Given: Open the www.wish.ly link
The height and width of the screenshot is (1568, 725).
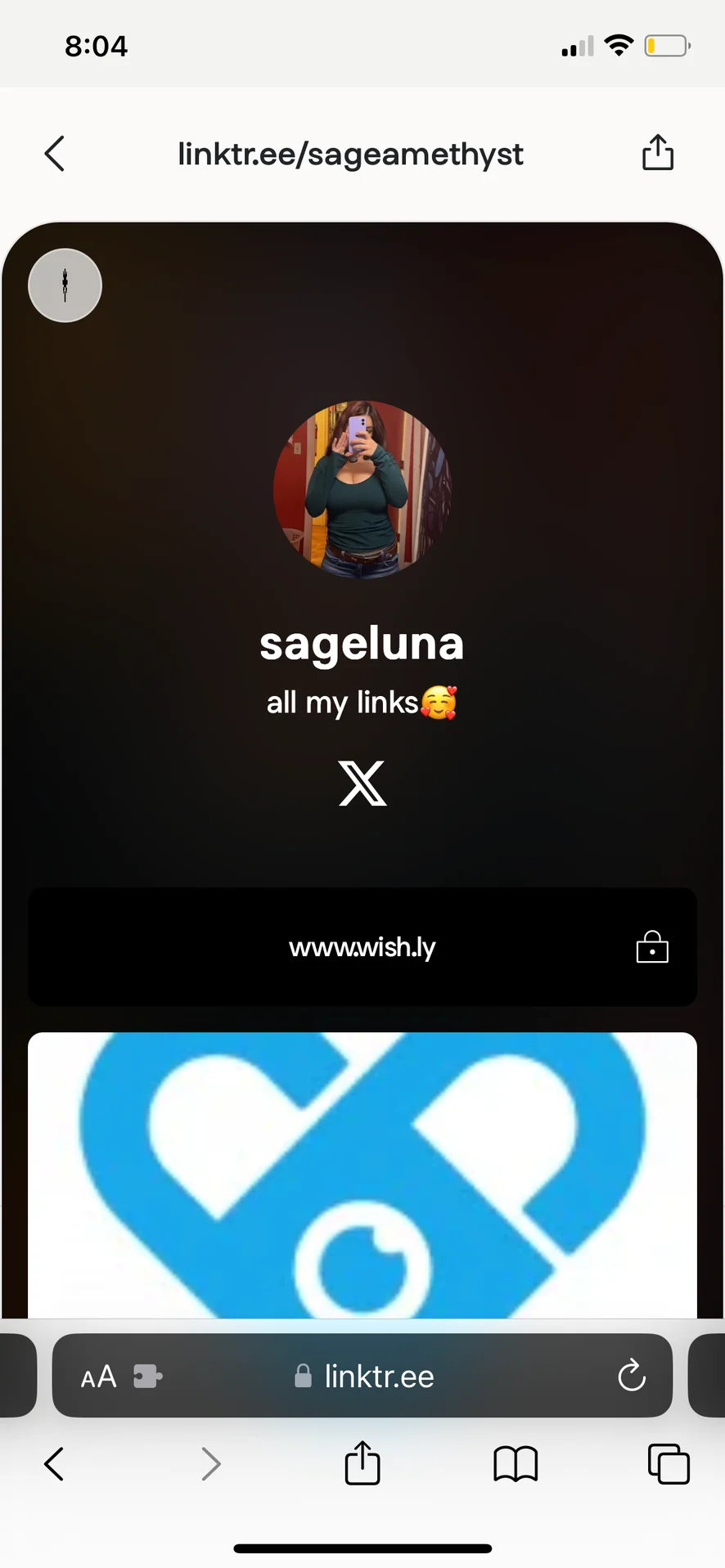Looking at the screenshot, I should tap(362, 947).
